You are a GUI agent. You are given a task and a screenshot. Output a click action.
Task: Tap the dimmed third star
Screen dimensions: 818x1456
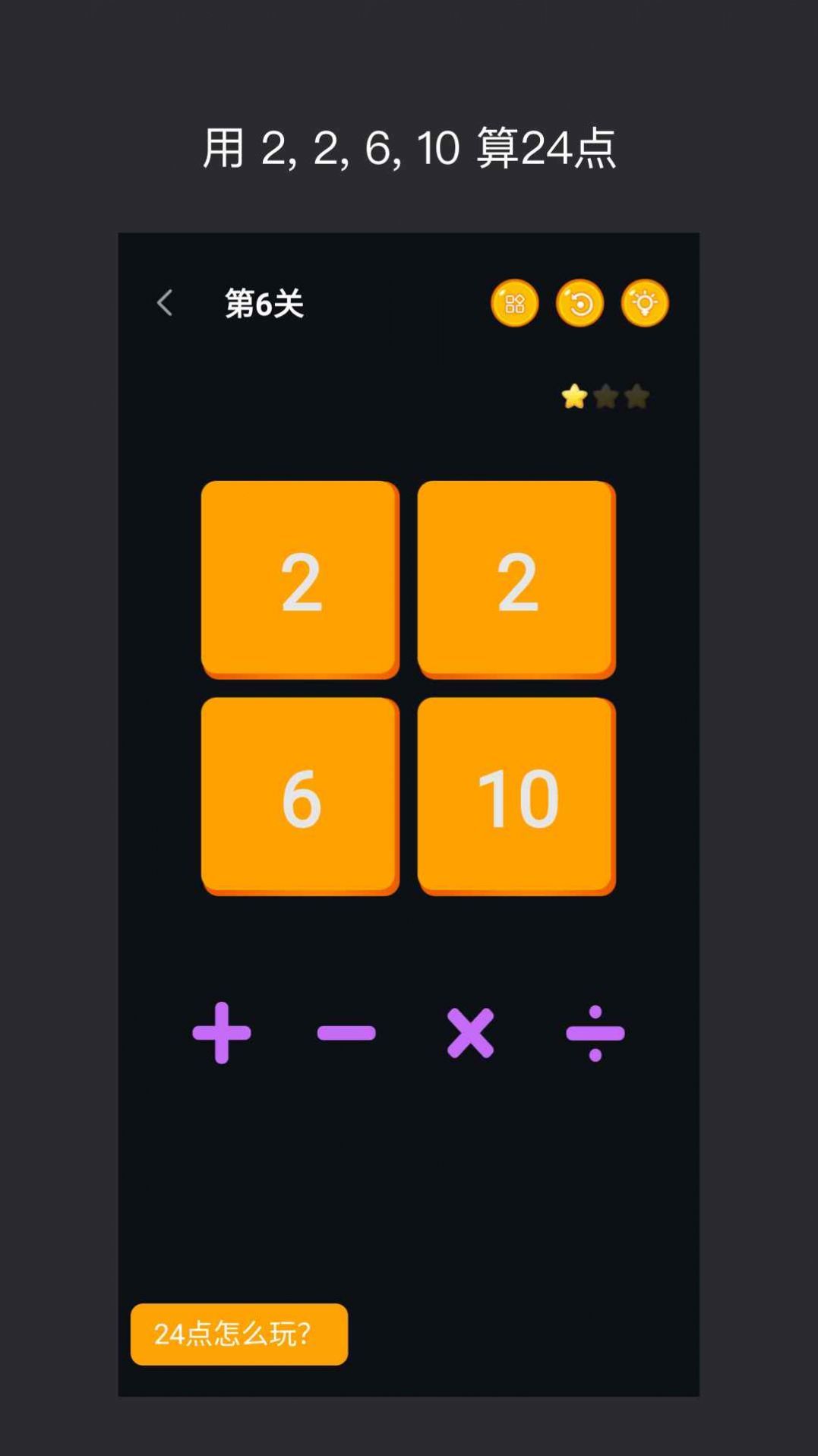(x=638, y=396)
